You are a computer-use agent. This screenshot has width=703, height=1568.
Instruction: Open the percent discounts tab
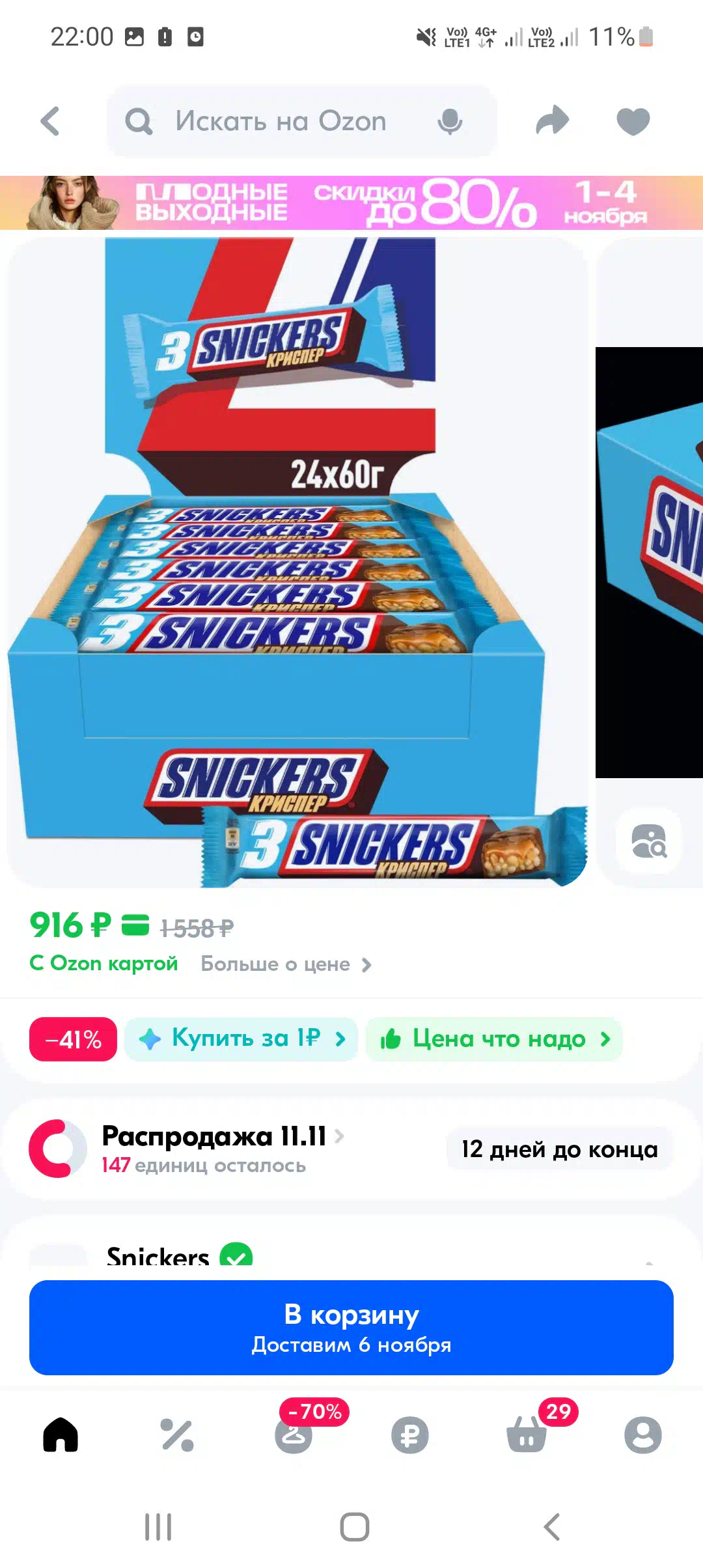177,1435
